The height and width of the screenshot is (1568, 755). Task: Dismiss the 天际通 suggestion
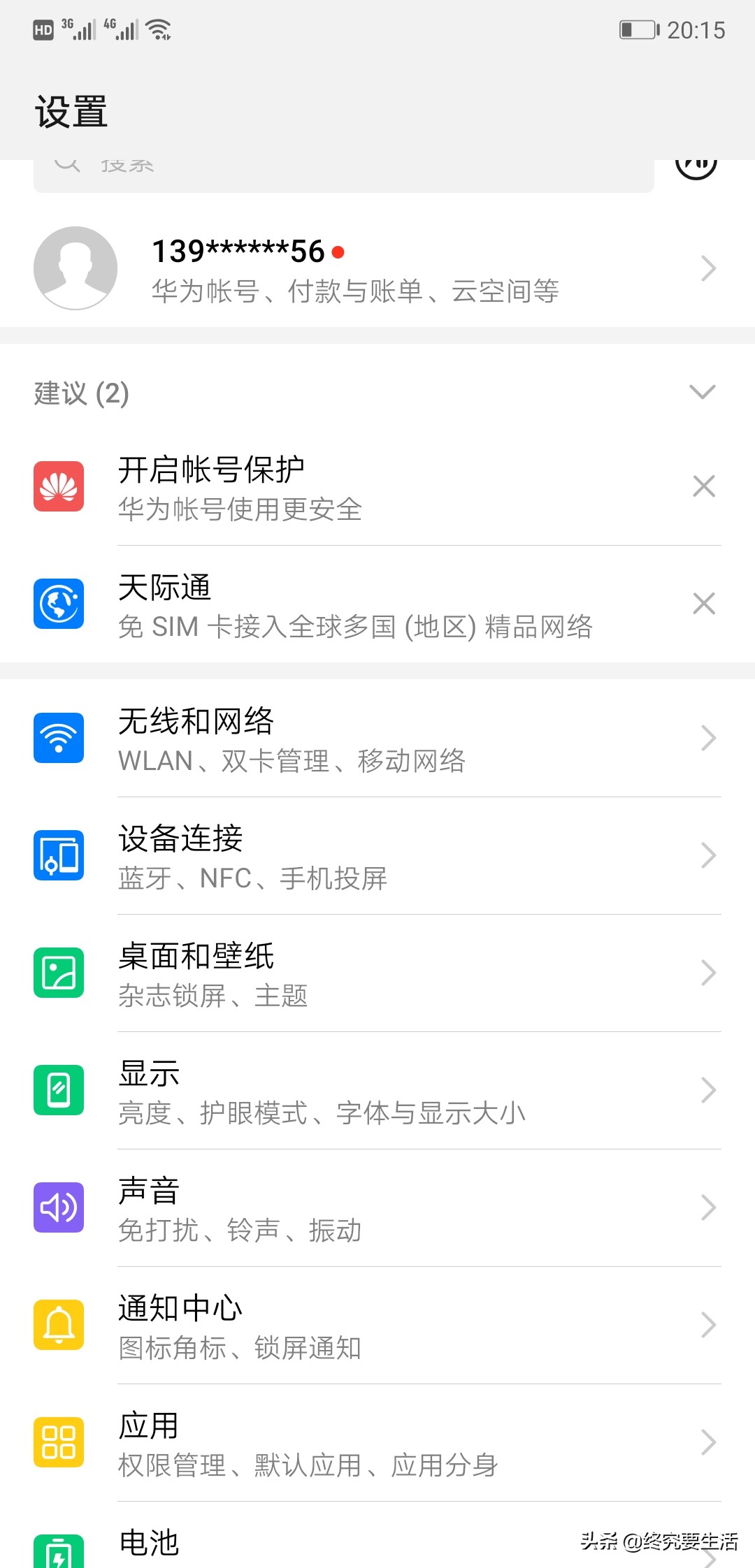coord(704,604)
